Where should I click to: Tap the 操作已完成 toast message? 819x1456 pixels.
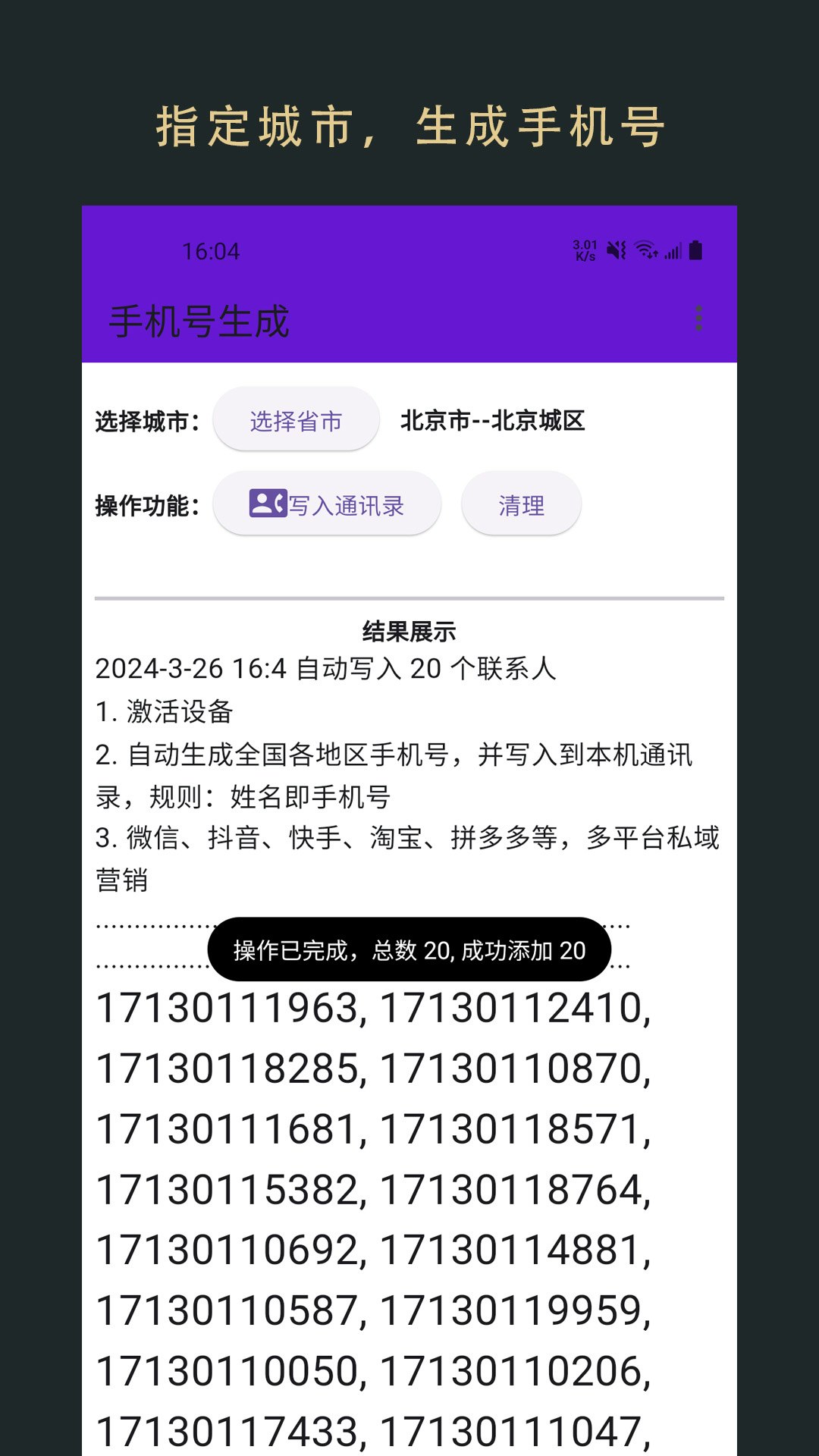coord(409,951)
